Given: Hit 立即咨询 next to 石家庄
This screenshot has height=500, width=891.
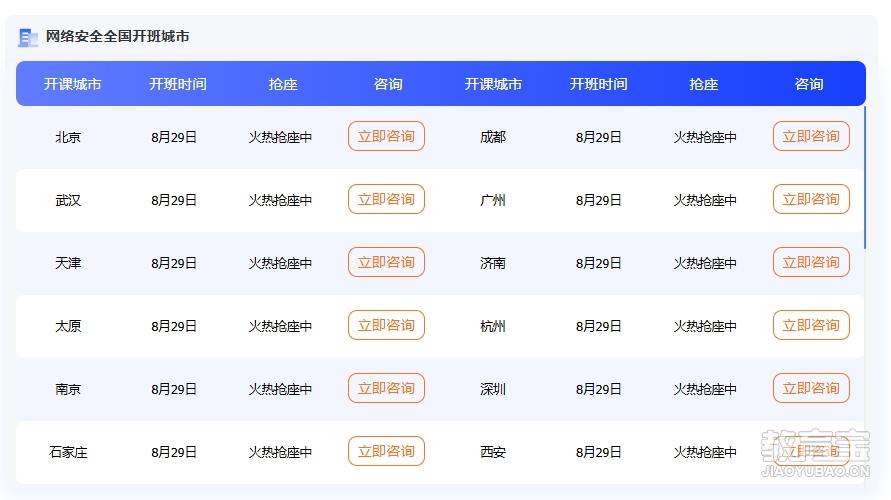Looking at the screenshot, I should [386, 451].
